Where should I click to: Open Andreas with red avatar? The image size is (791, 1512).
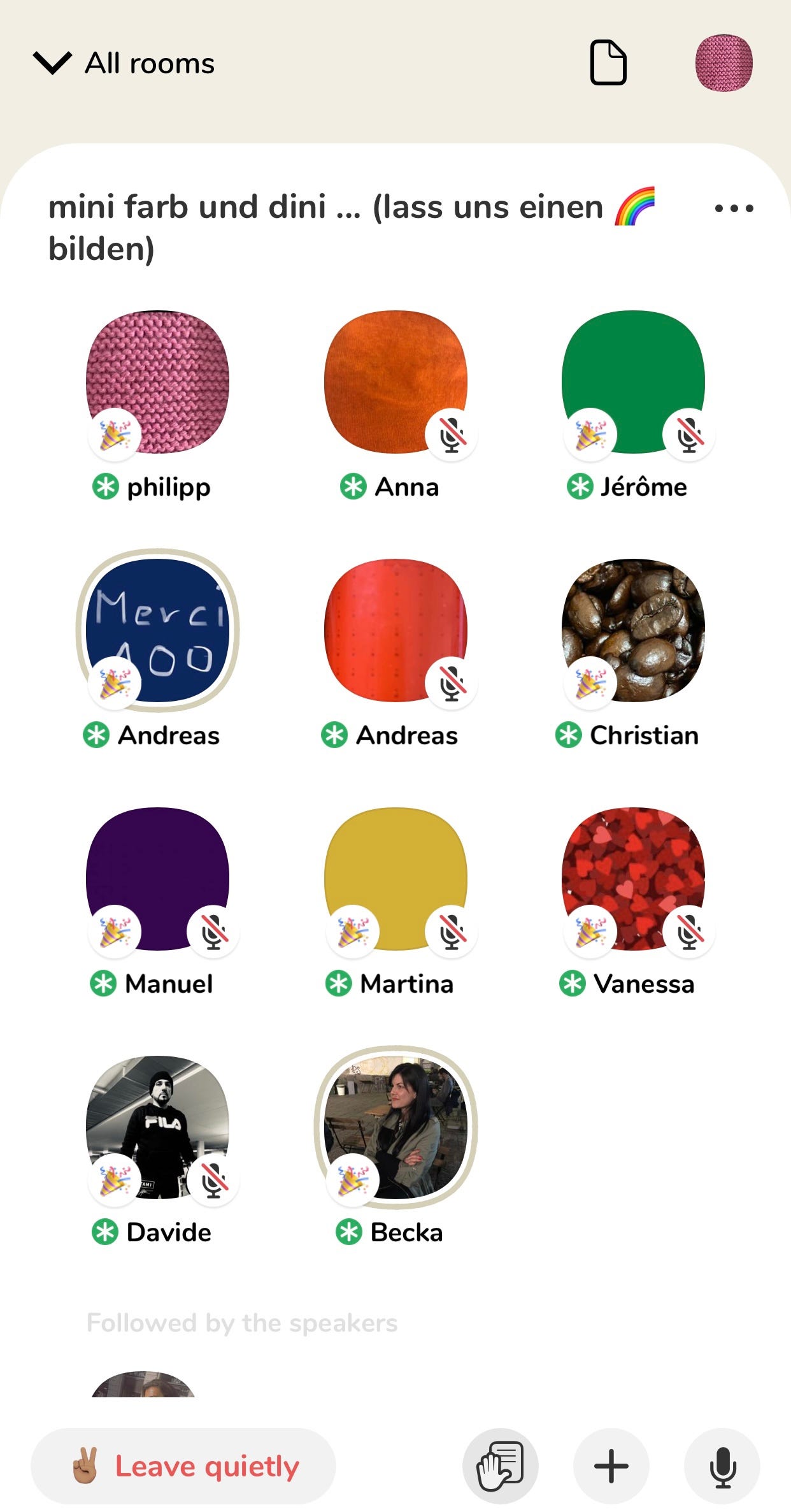coord(396,630)
